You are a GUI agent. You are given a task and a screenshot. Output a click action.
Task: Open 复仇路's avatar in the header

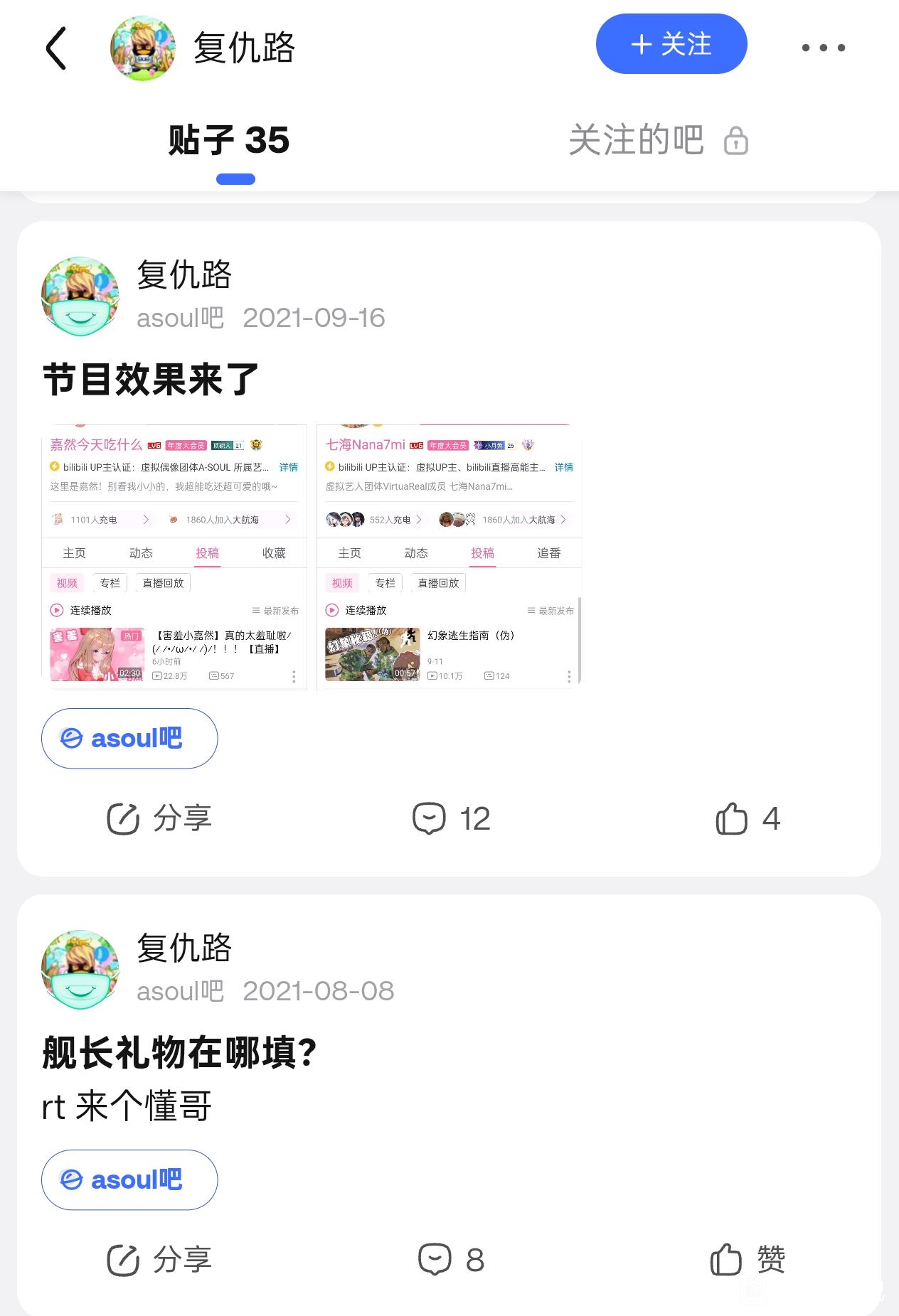(143, 48)
